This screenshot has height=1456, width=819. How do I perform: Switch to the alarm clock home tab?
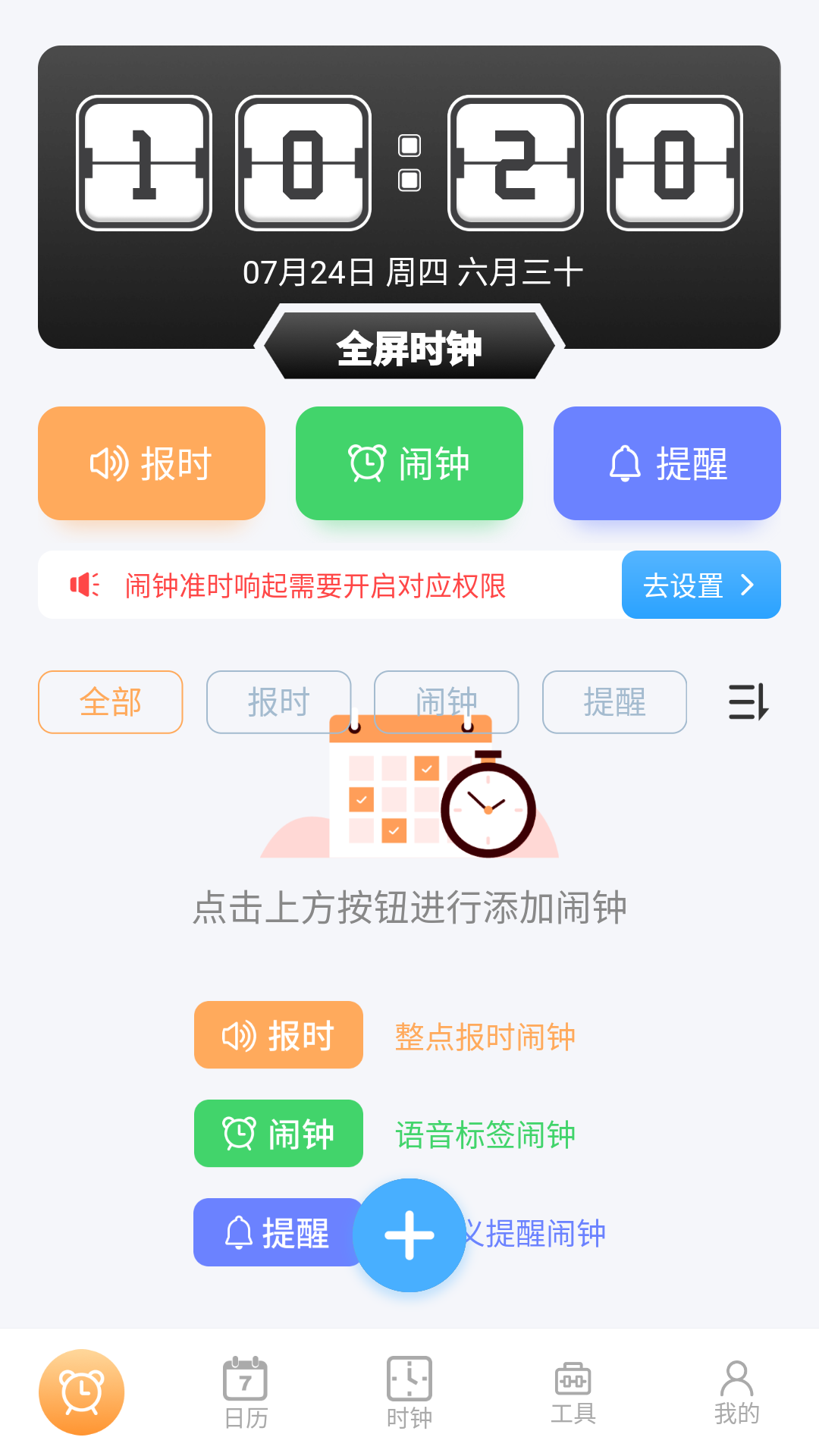pos(82,1392)
